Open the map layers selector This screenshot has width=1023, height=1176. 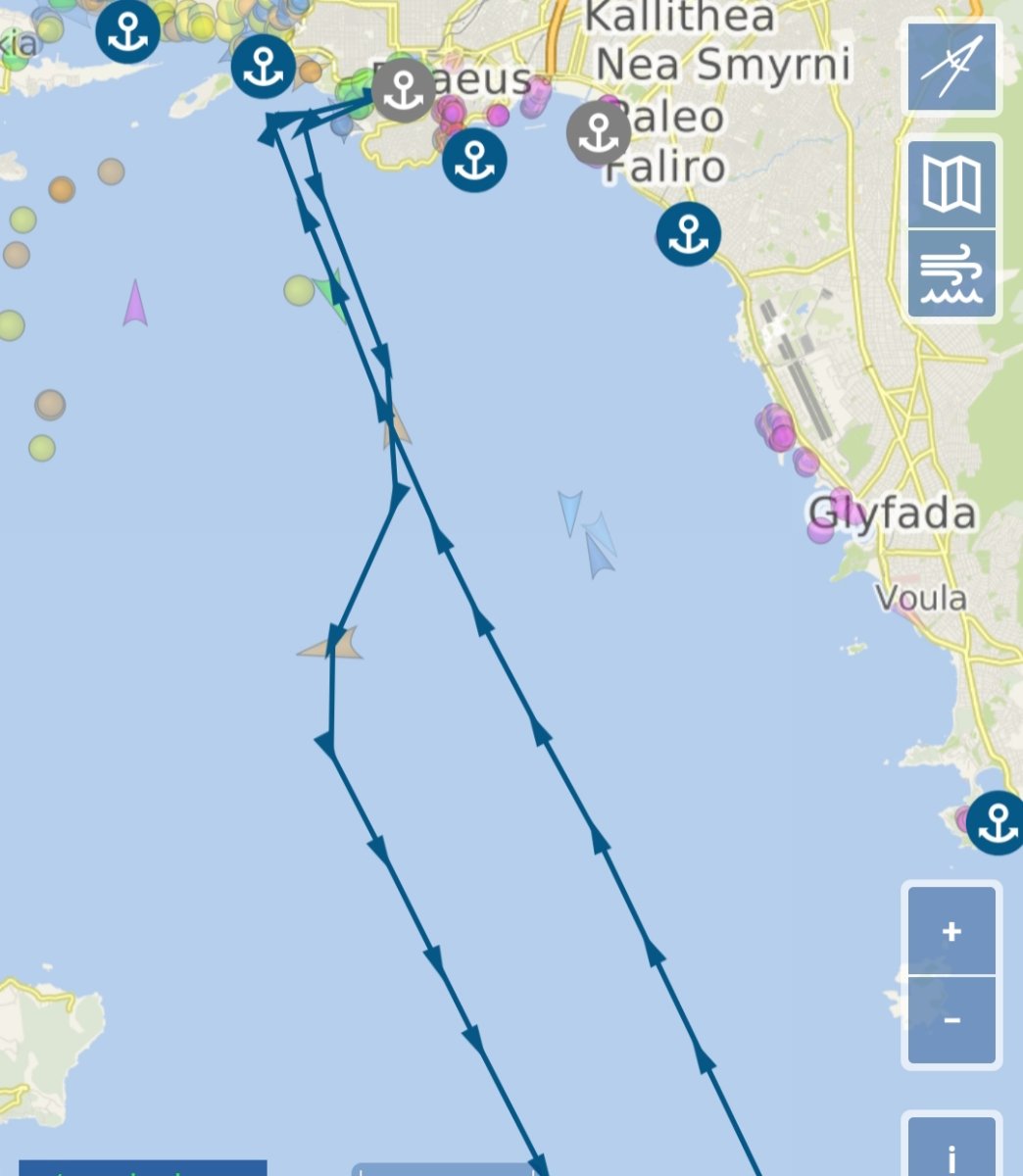[x=951, y=184]
